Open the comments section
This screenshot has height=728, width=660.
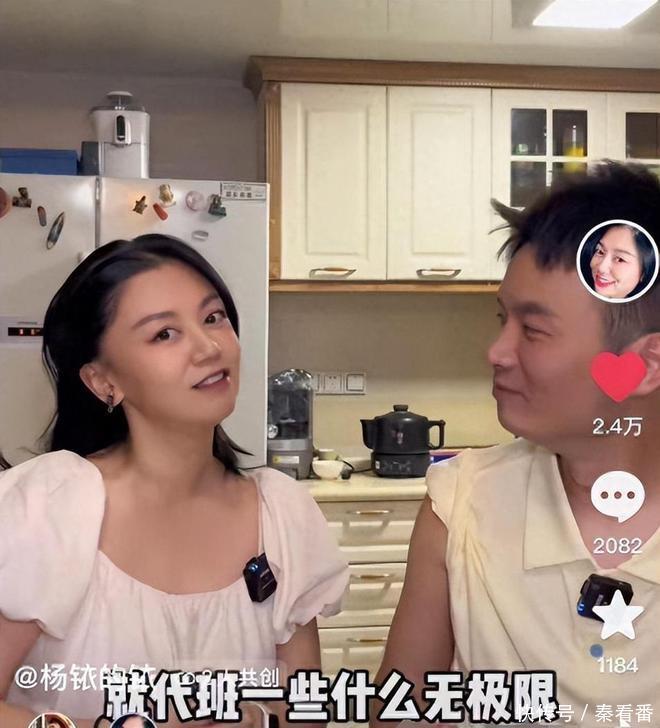[617, 496]
